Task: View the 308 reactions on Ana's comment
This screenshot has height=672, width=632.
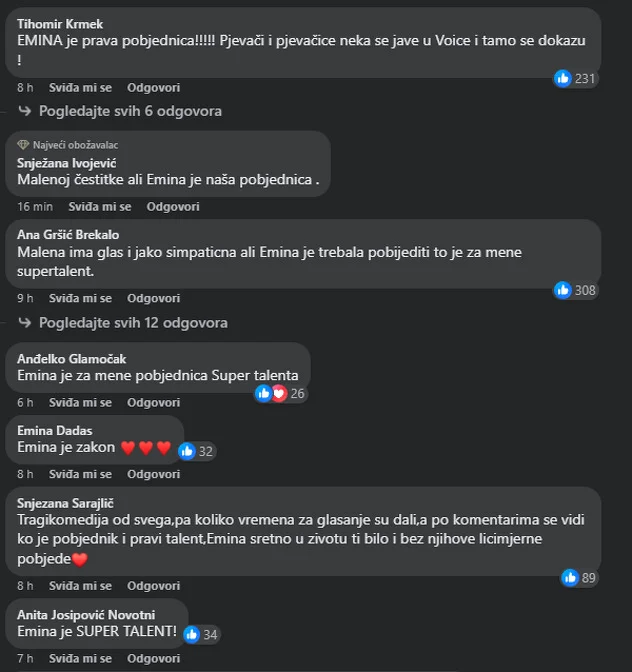Action: (x=577, y=291)
